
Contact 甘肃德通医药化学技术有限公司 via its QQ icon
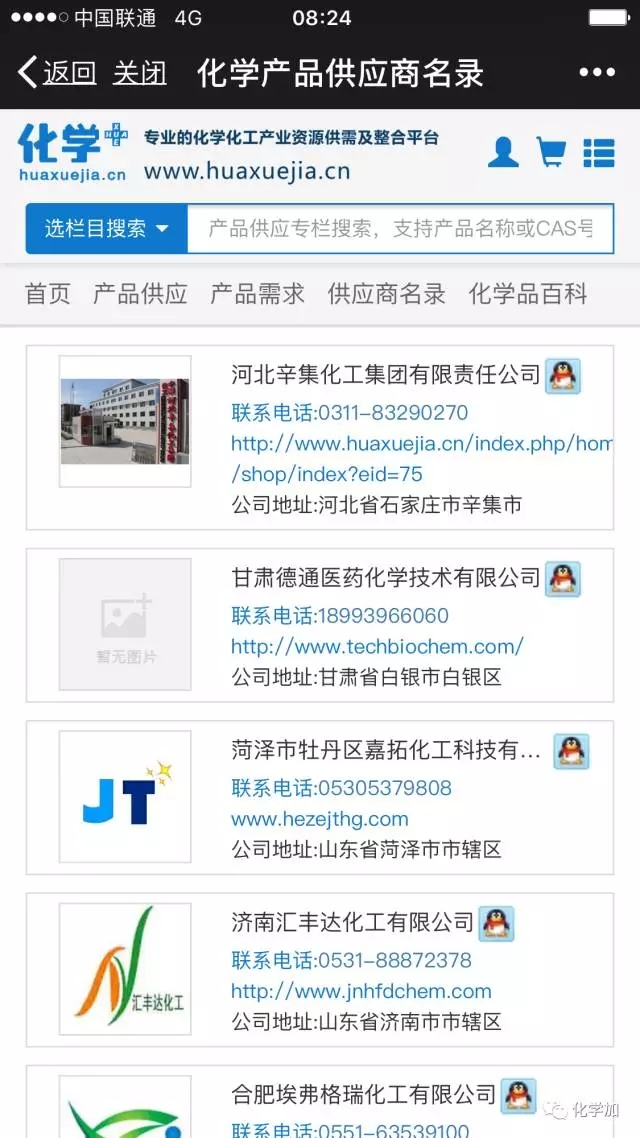pos(563,579)
